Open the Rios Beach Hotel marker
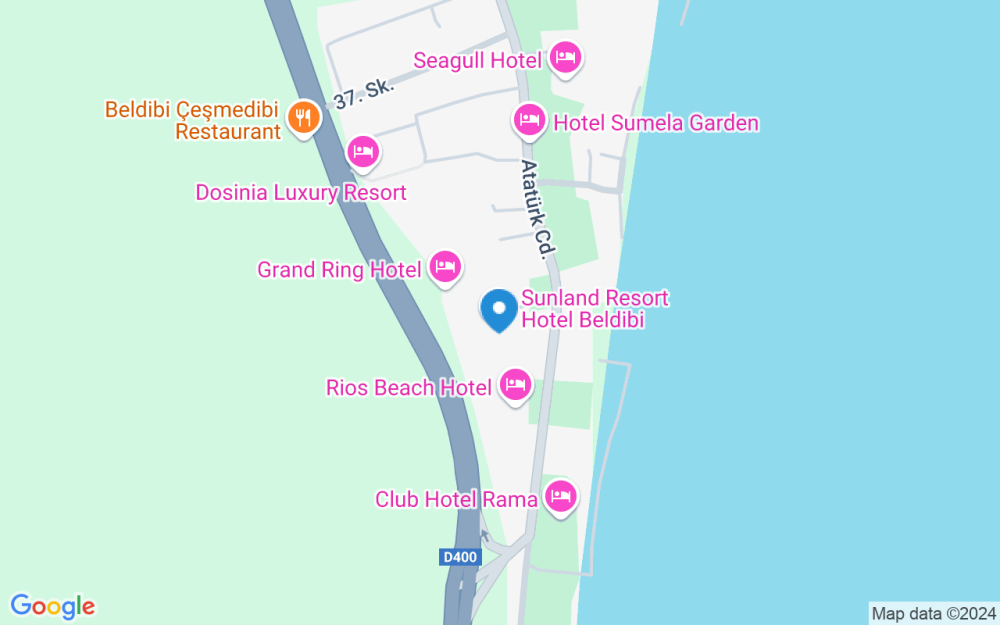The height and width of the screenshot is (625, 1000). pyautogui.click(x=515, y=384)
